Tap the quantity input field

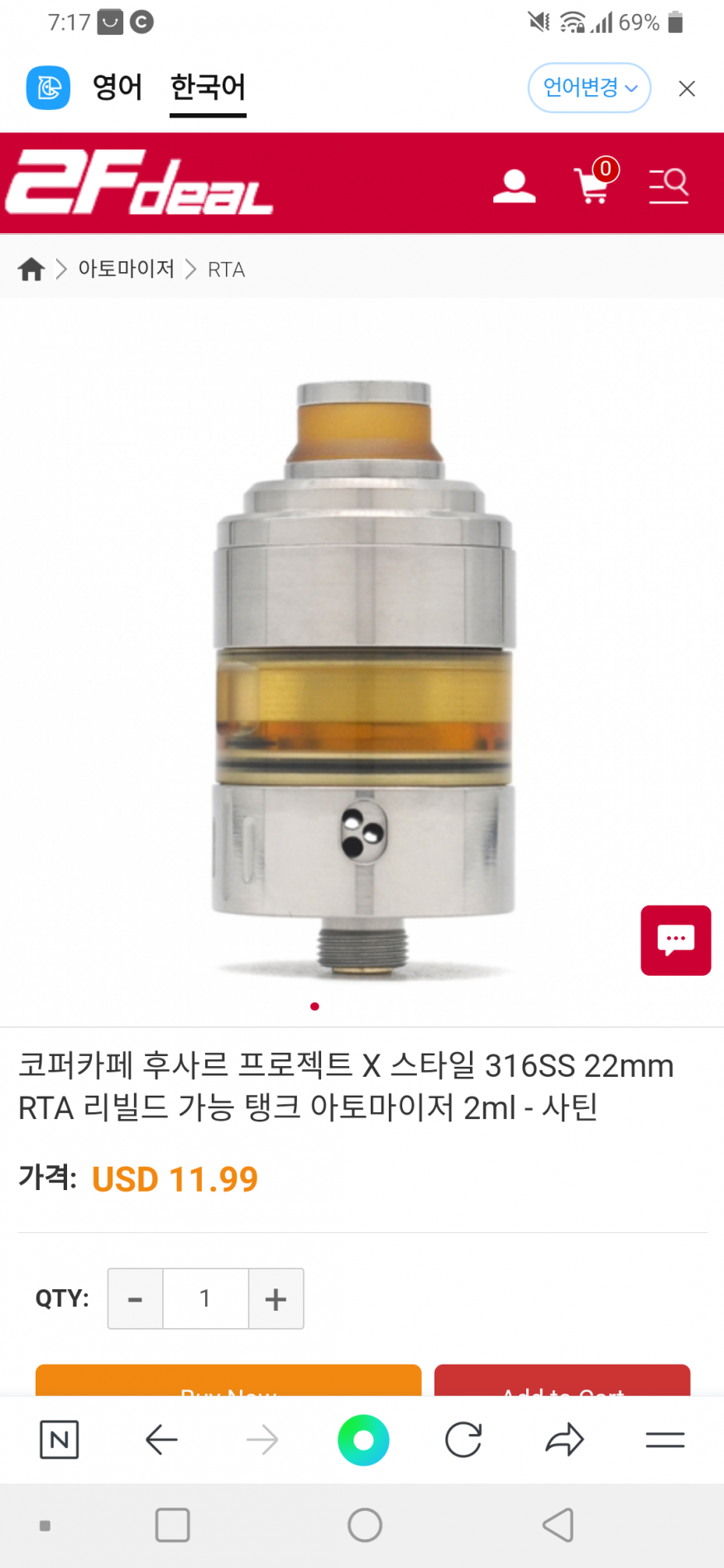click(x=205, y=1298)
